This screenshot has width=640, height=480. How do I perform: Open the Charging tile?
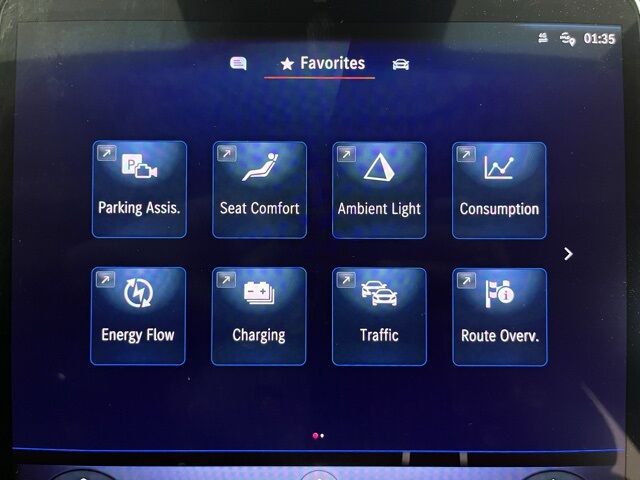(x=259, y=316)
